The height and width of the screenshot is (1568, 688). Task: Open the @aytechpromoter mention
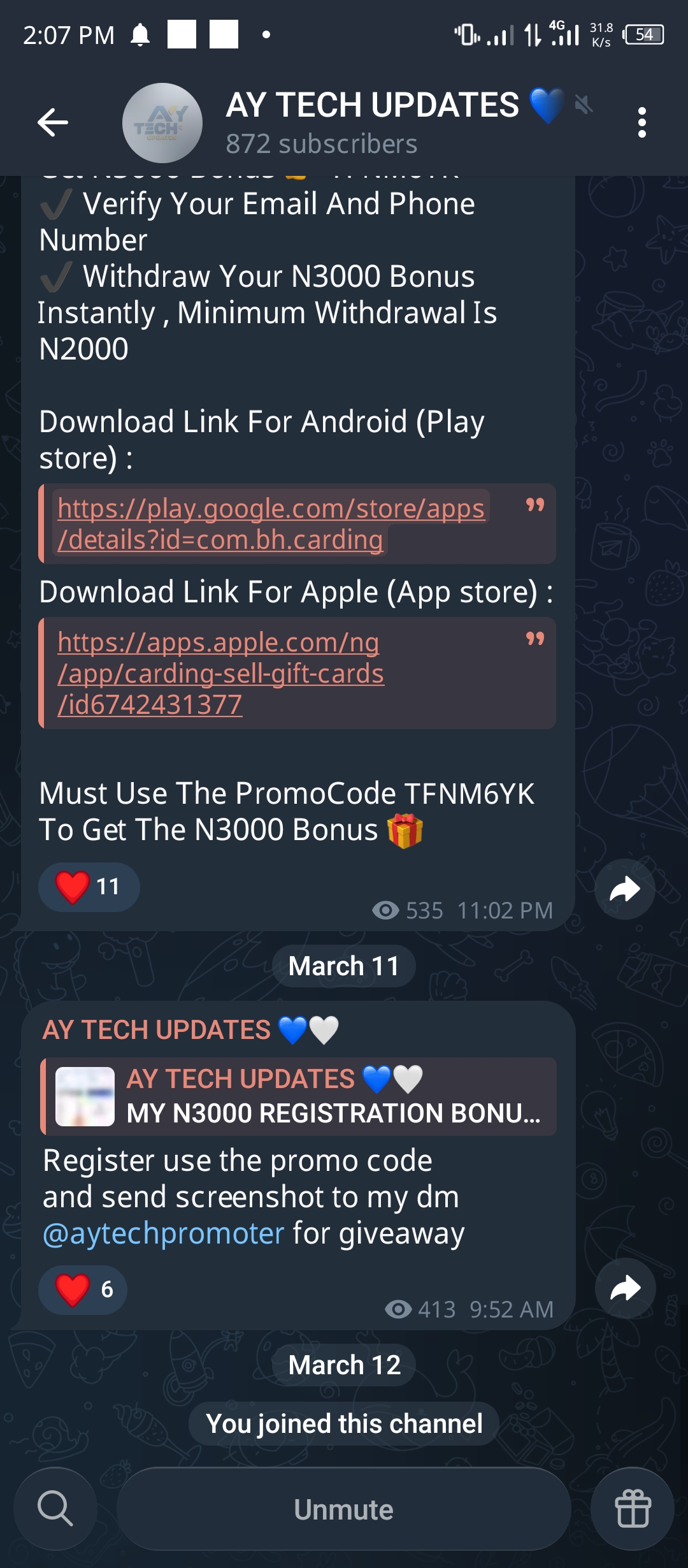[163, 1233]
